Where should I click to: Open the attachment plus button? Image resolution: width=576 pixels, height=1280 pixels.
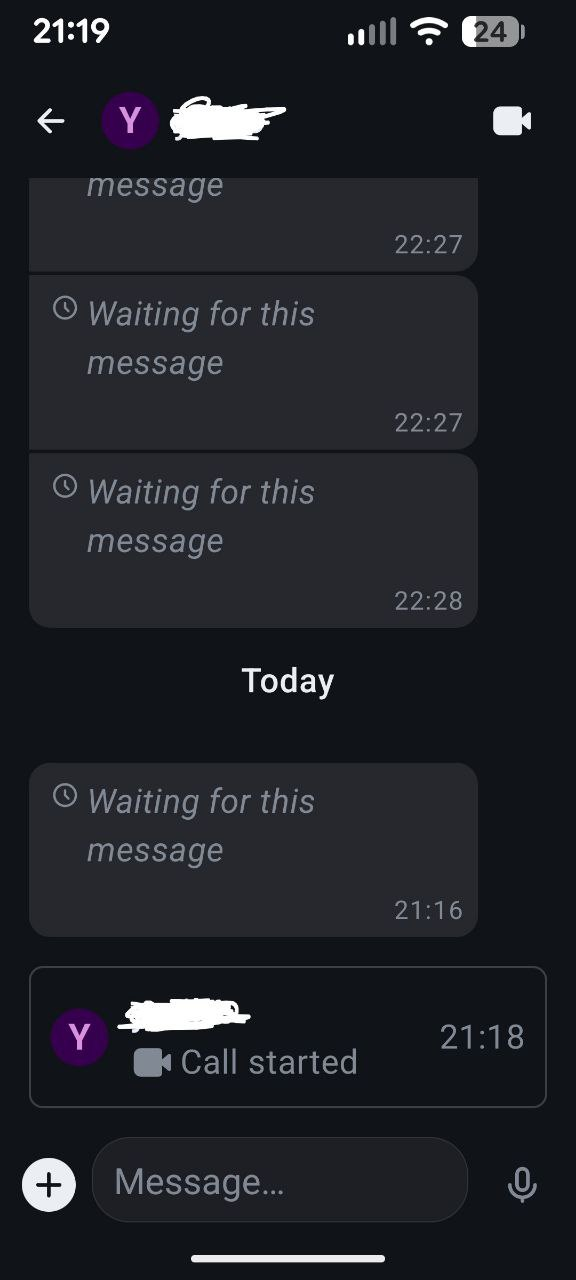(x=49, y=1185)
